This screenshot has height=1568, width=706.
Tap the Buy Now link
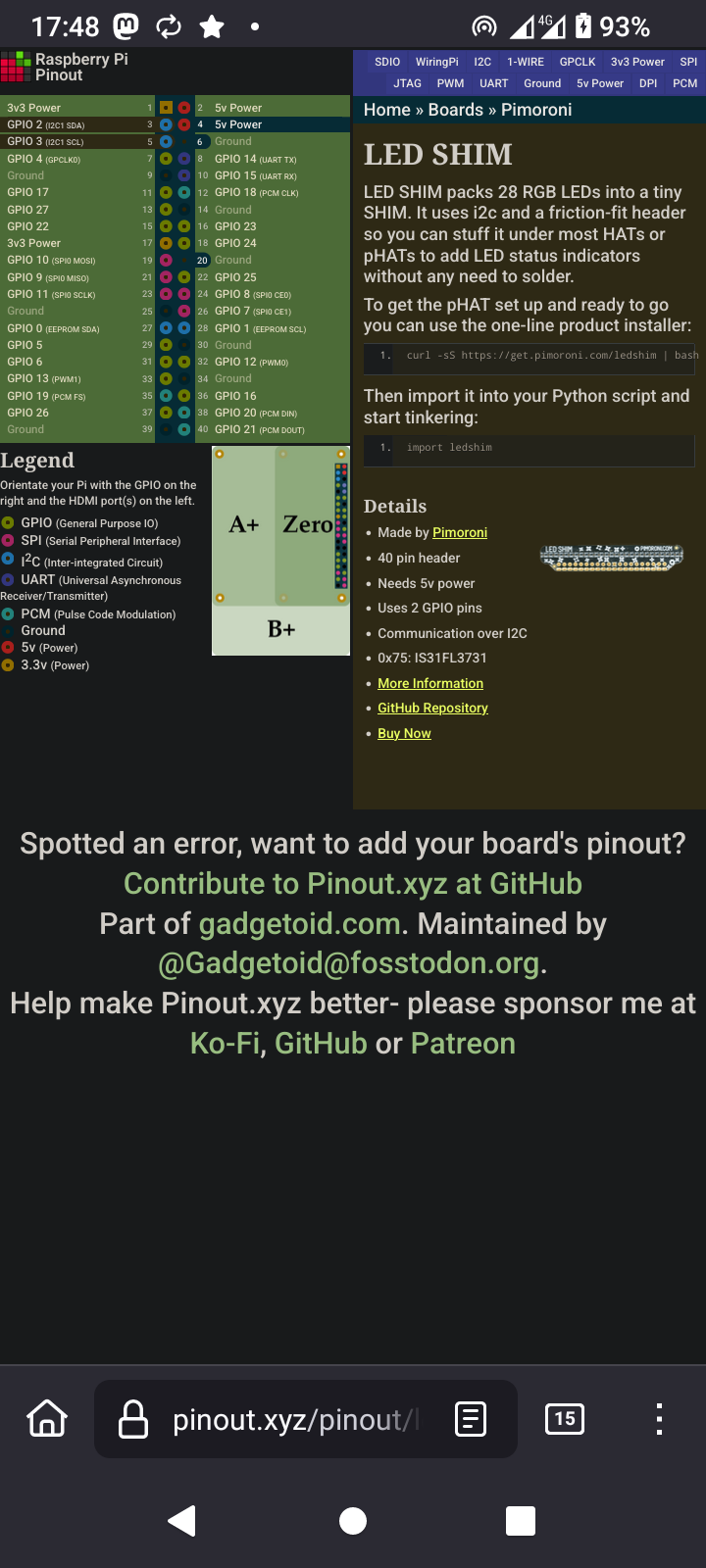tap(404, 733)
